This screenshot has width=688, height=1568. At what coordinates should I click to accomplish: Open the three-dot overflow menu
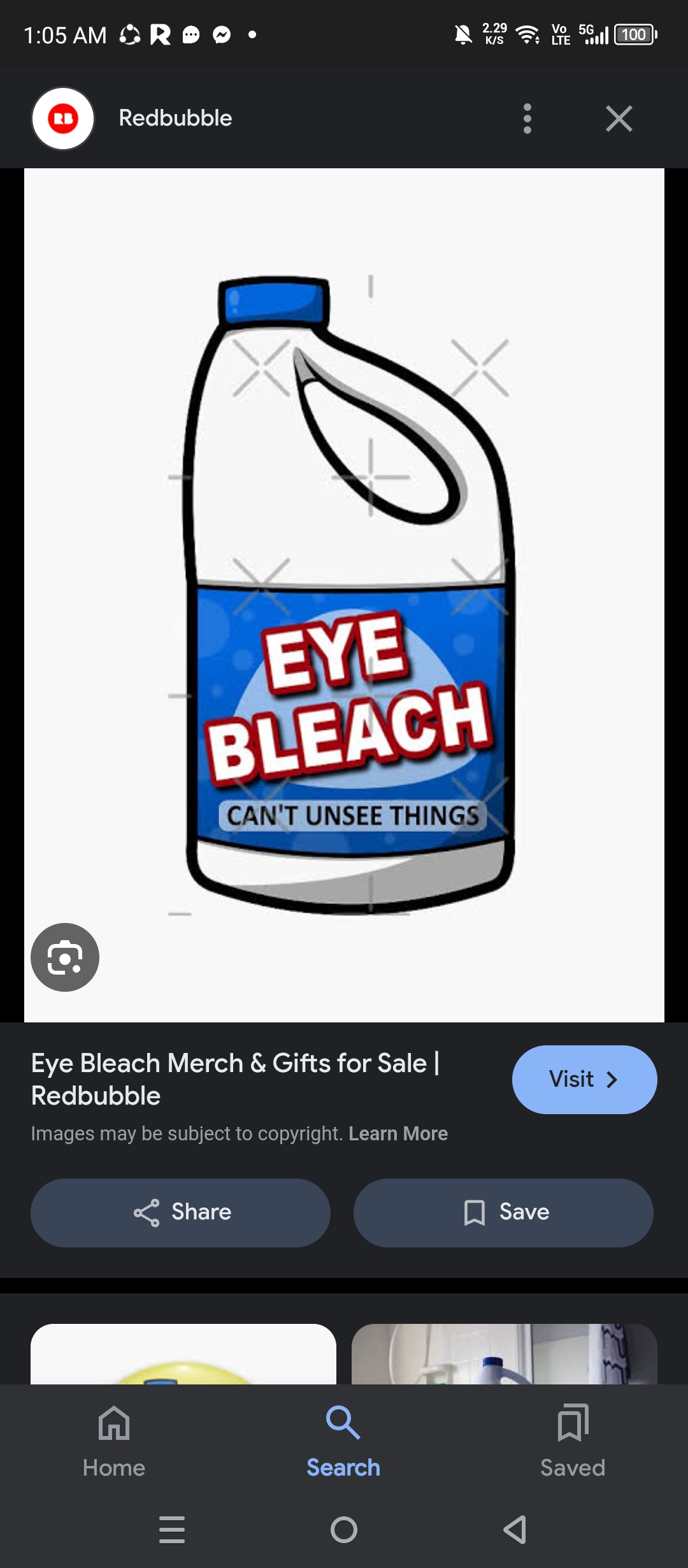(527, 119)
